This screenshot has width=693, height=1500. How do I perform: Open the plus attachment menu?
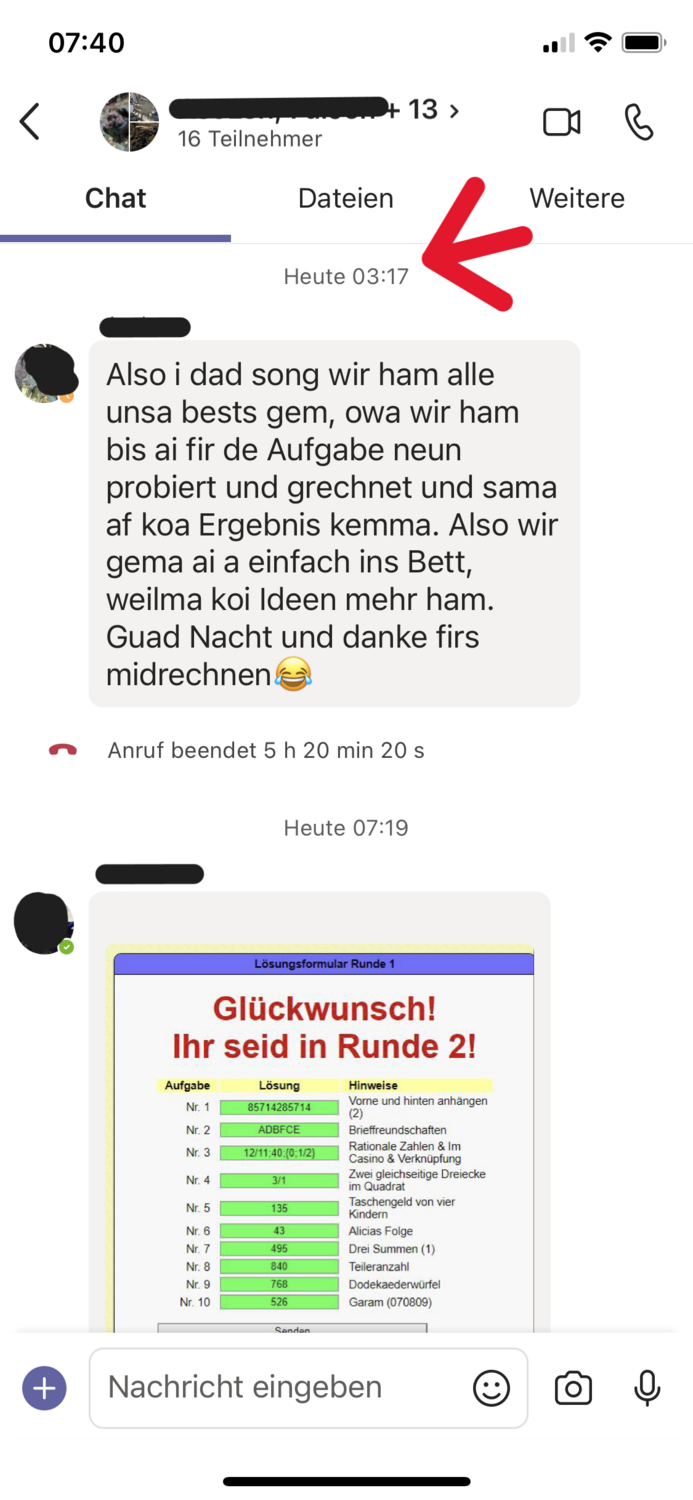click(44, 1388)
